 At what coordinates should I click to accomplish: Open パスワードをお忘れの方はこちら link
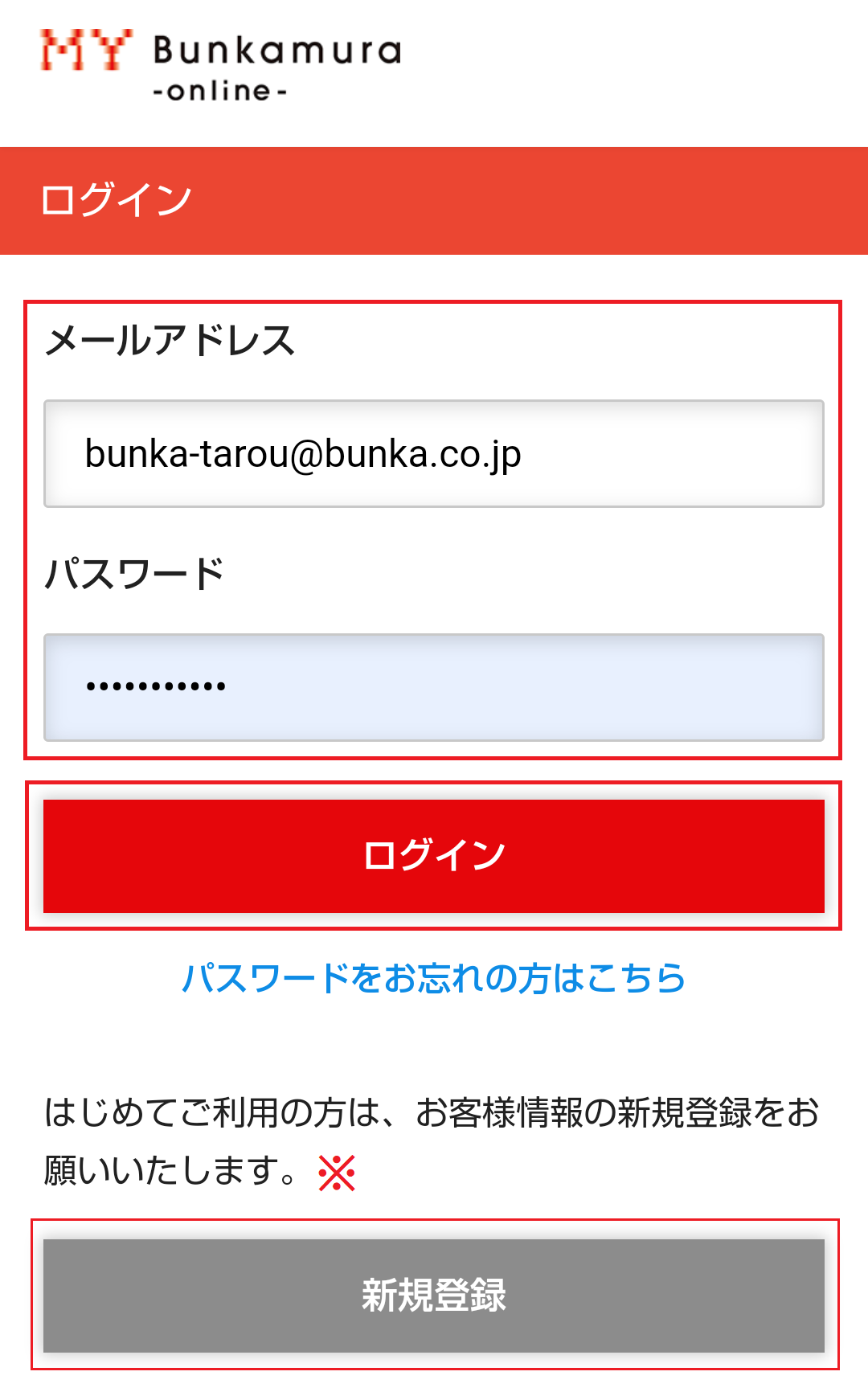pyautogui.click(x=434, y=979)
